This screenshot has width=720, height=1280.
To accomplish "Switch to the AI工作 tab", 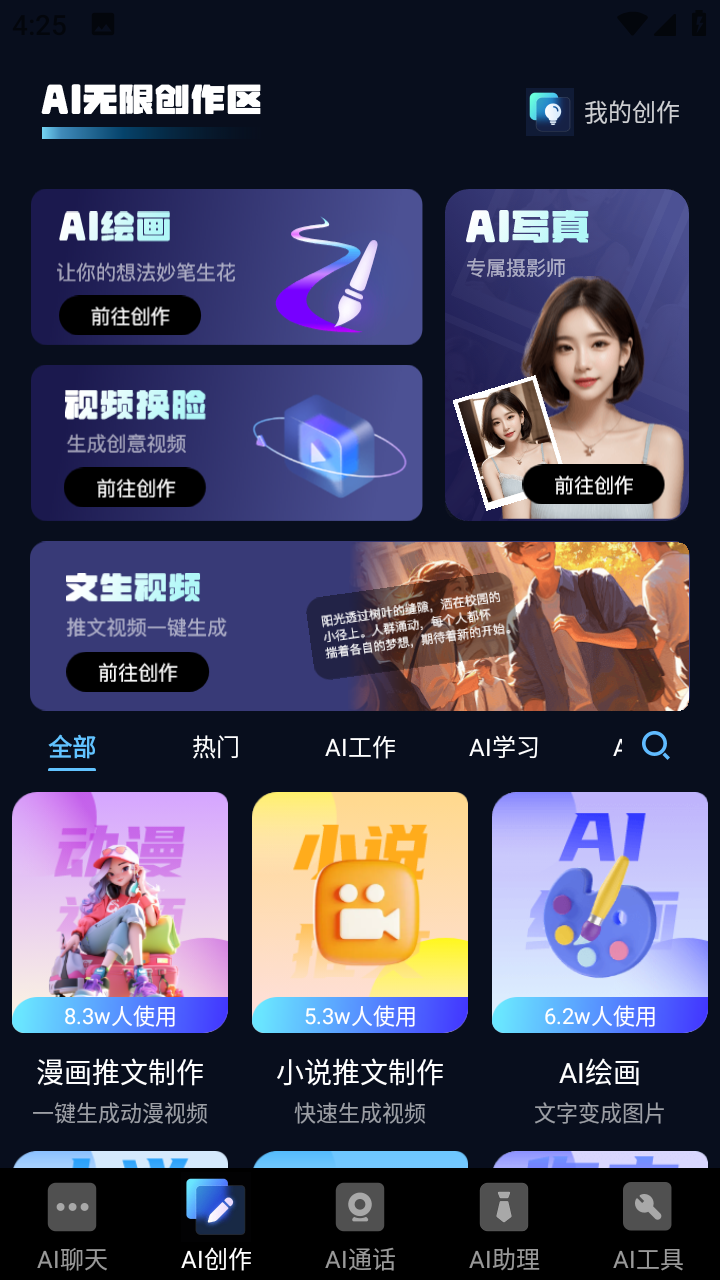I will tap(360, 747).
